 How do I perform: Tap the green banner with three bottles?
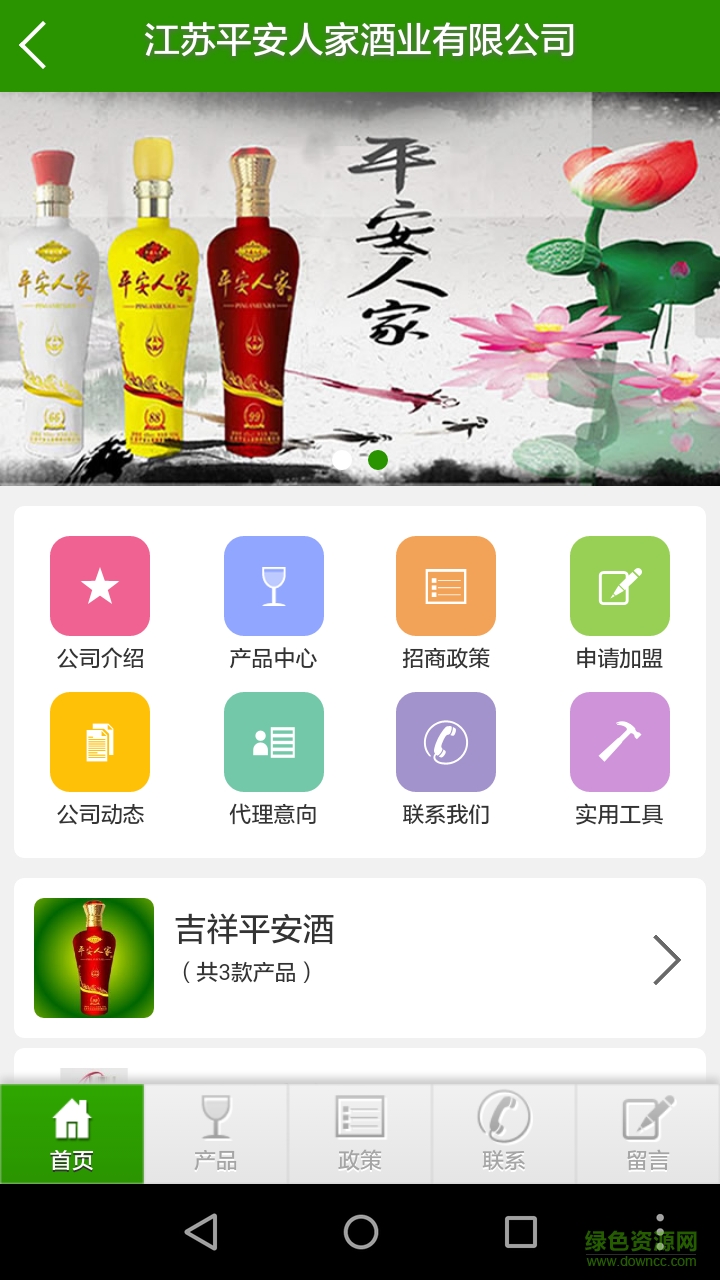(x=360, y=290)
